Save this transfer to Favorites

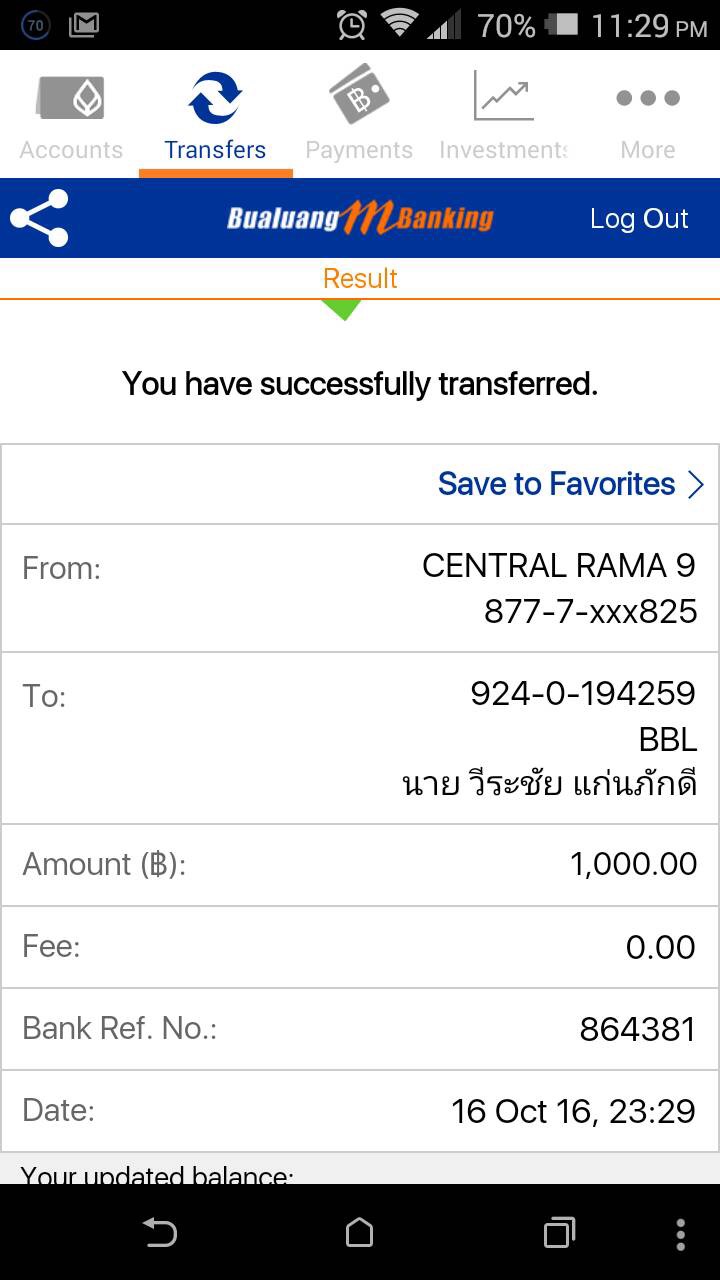coord(571,484)
